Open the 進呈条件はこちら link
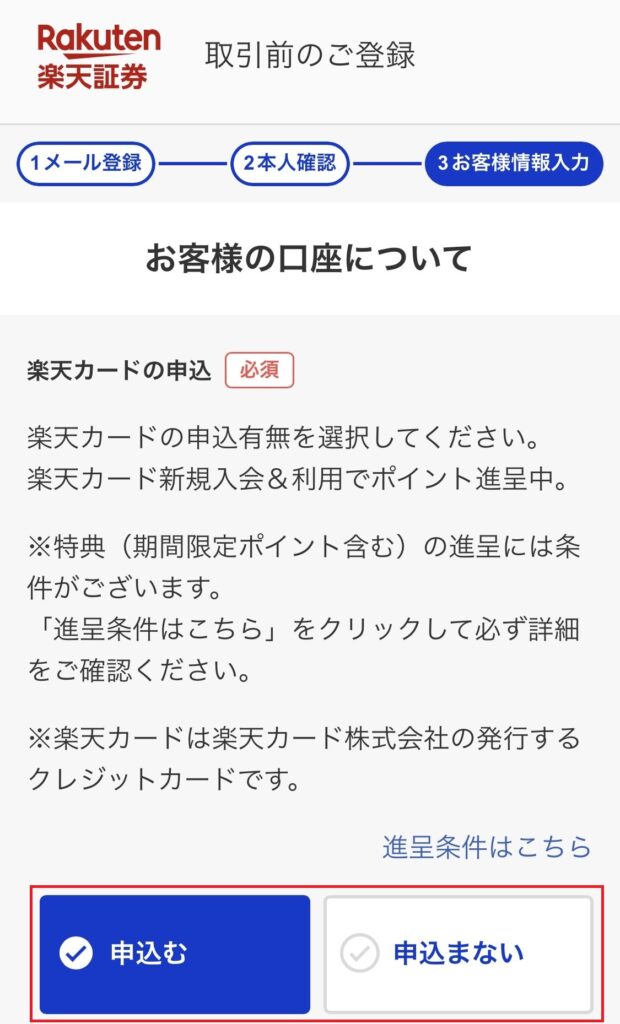This screenshot has height=1024, width=620. point(486,847)
